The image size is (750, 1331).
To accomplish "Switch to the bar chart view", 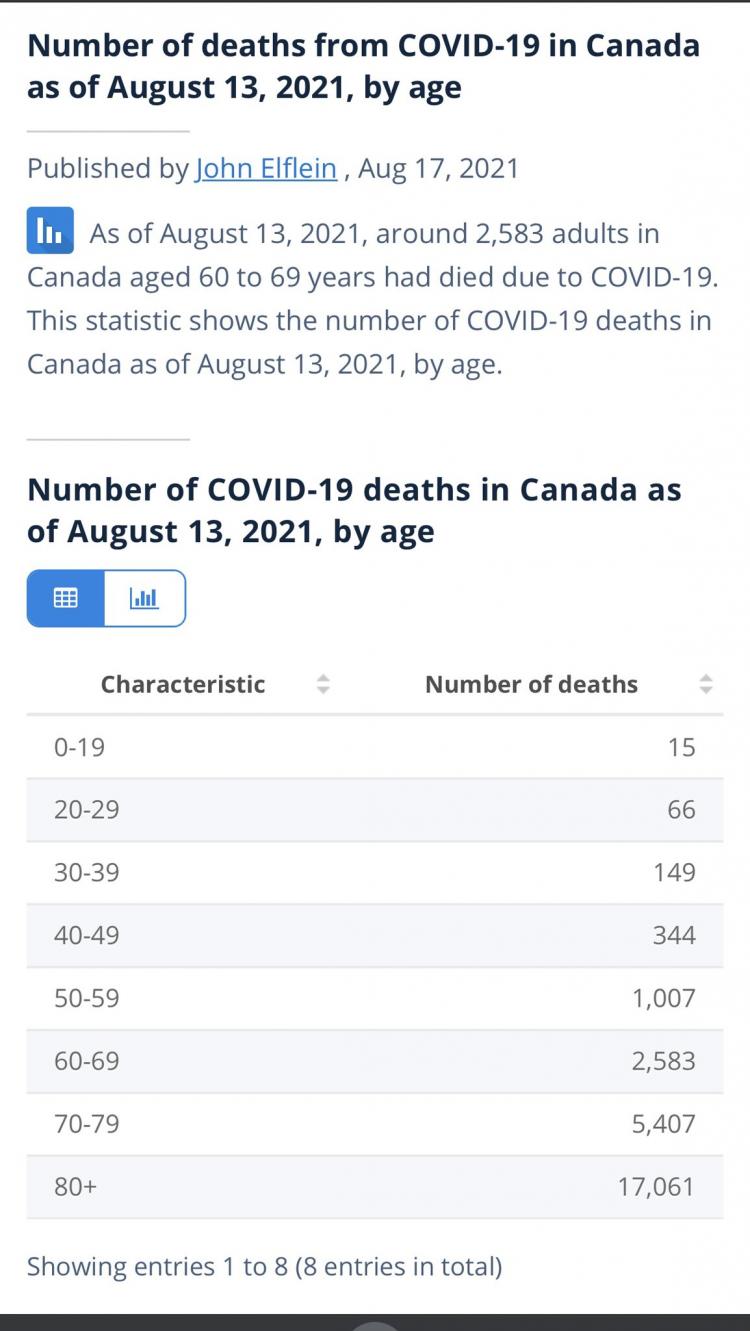I will coord(144,598).
